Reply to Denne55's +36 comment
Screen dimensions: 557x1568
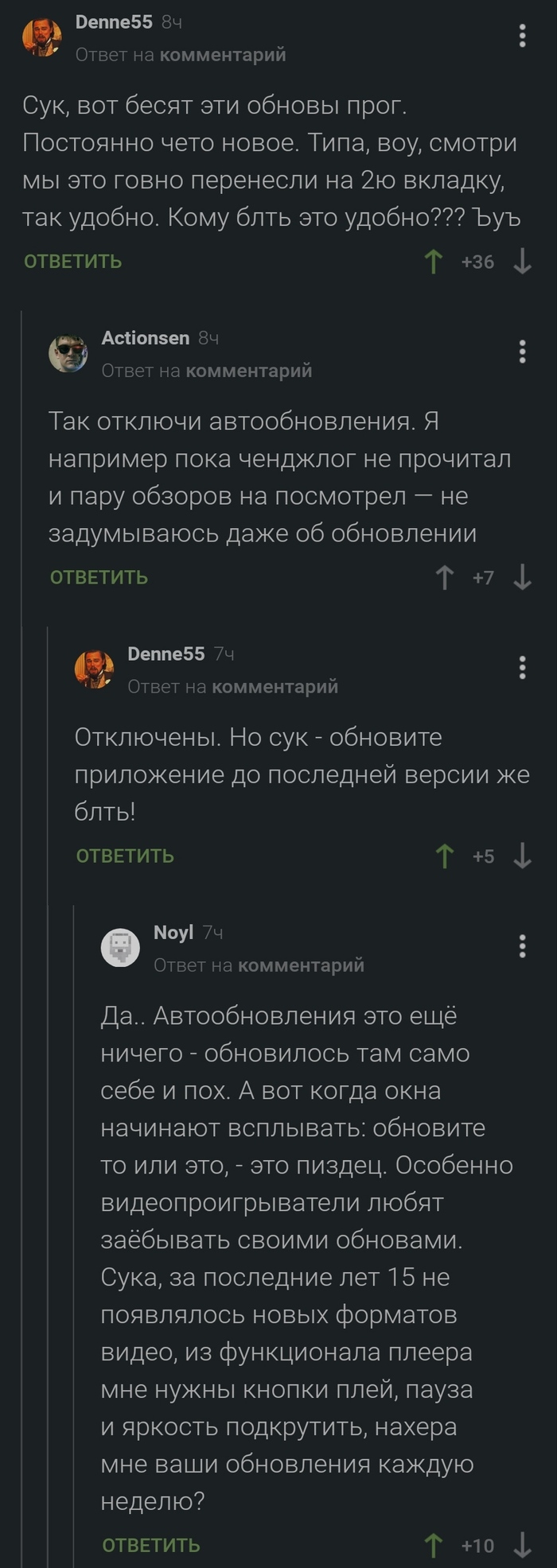72,262
